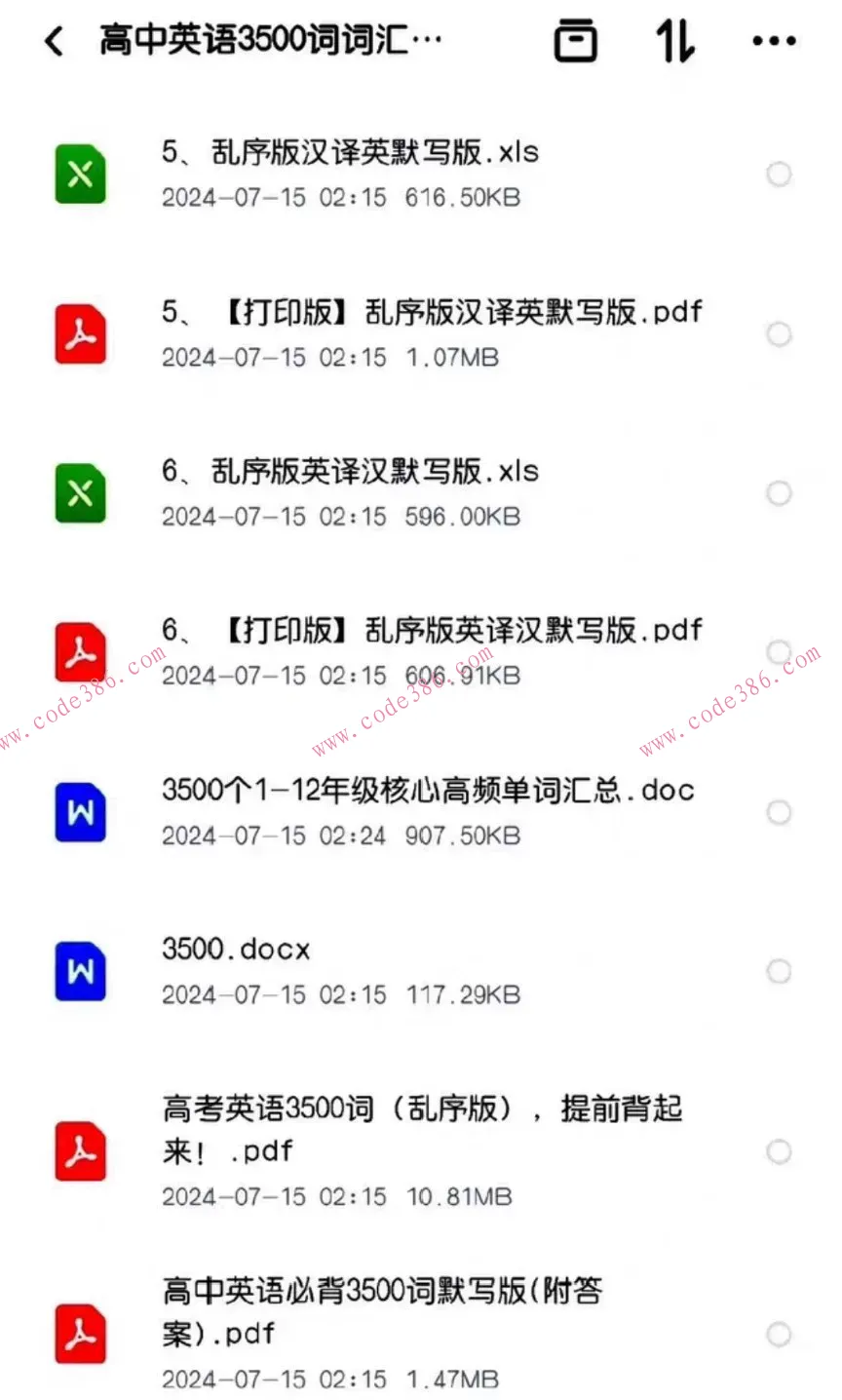The height and width of the screenshot is (1400, 842).
Task: Open the file 3500个1-12年级核心高频单词汇总.doc
Action: point(427,791)
